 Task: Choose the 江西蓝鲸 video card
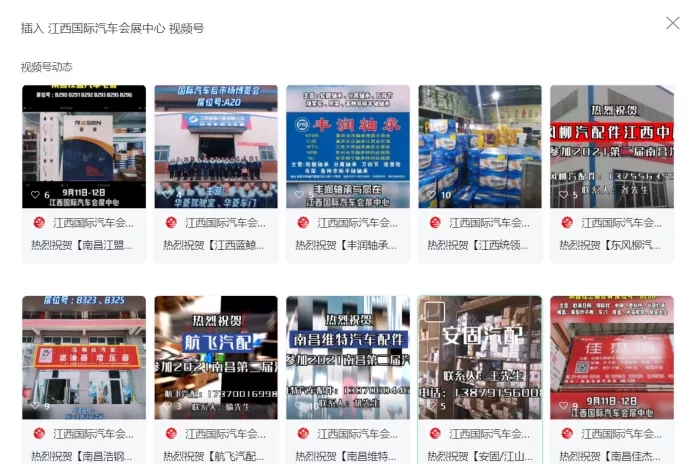tap(216, 147)
